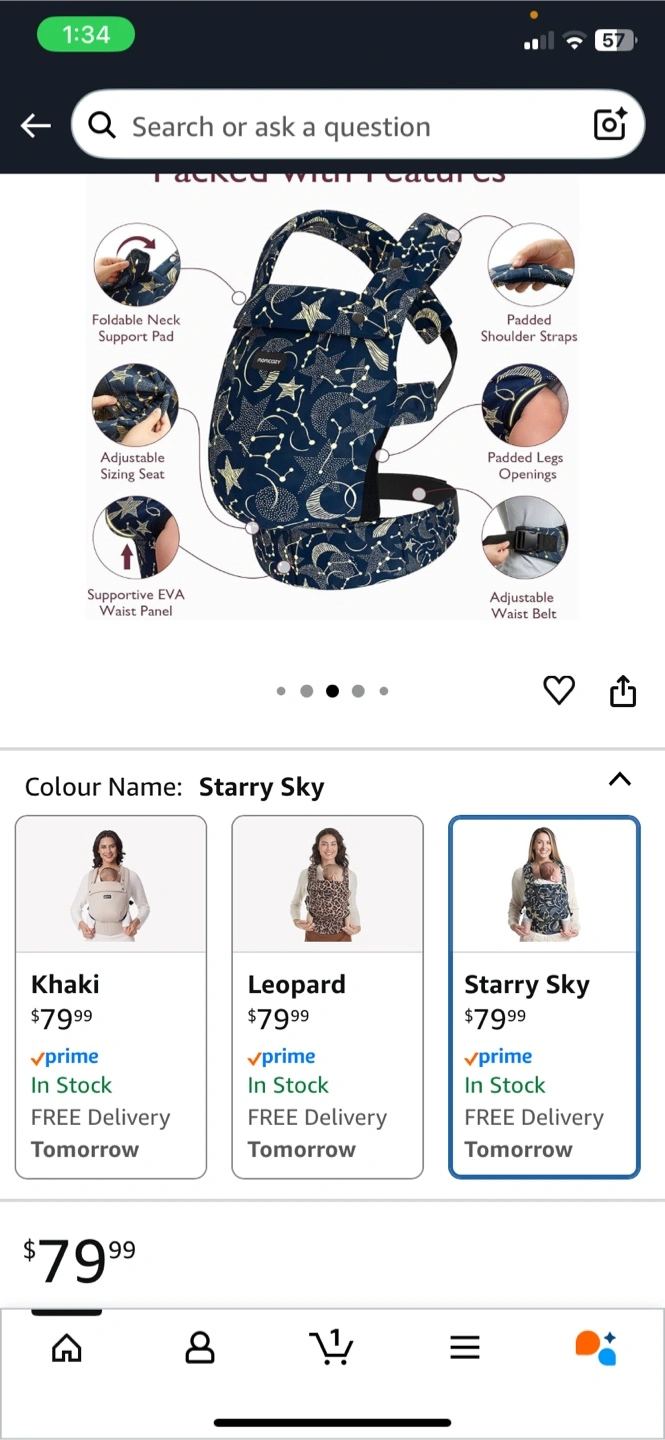Tap the search or ask a question box
The width and height of the screenshot is (665, 1440).
[x=358, y=124]
